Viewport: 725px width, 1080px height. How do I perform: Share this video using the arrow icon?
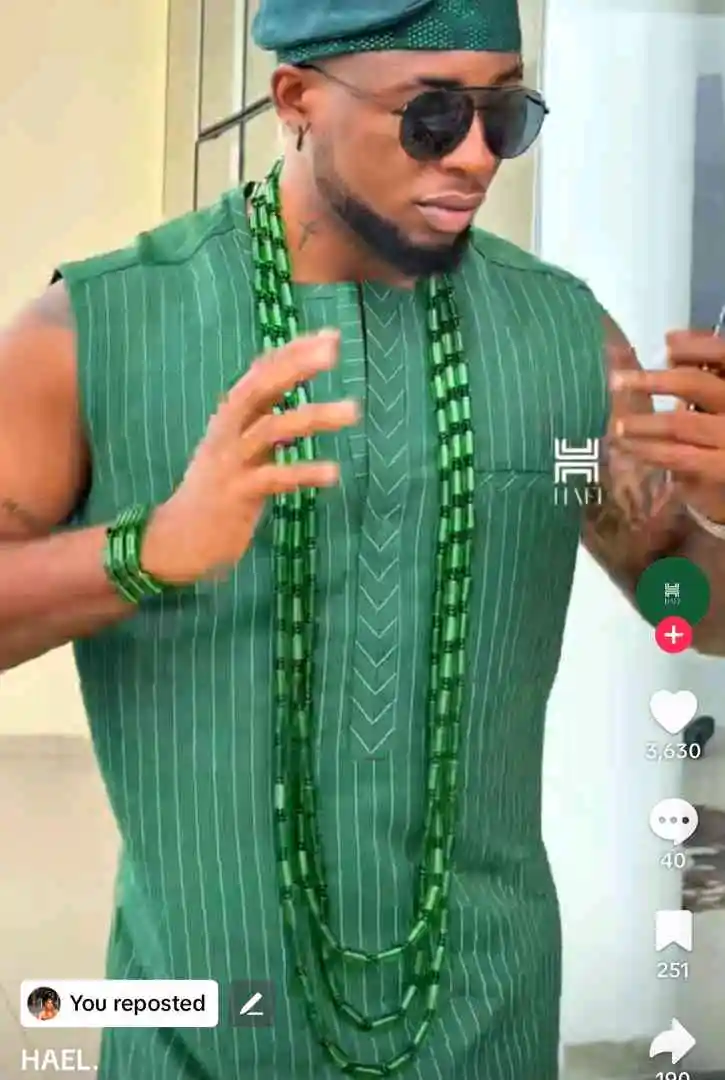[x=672, y=1041]
